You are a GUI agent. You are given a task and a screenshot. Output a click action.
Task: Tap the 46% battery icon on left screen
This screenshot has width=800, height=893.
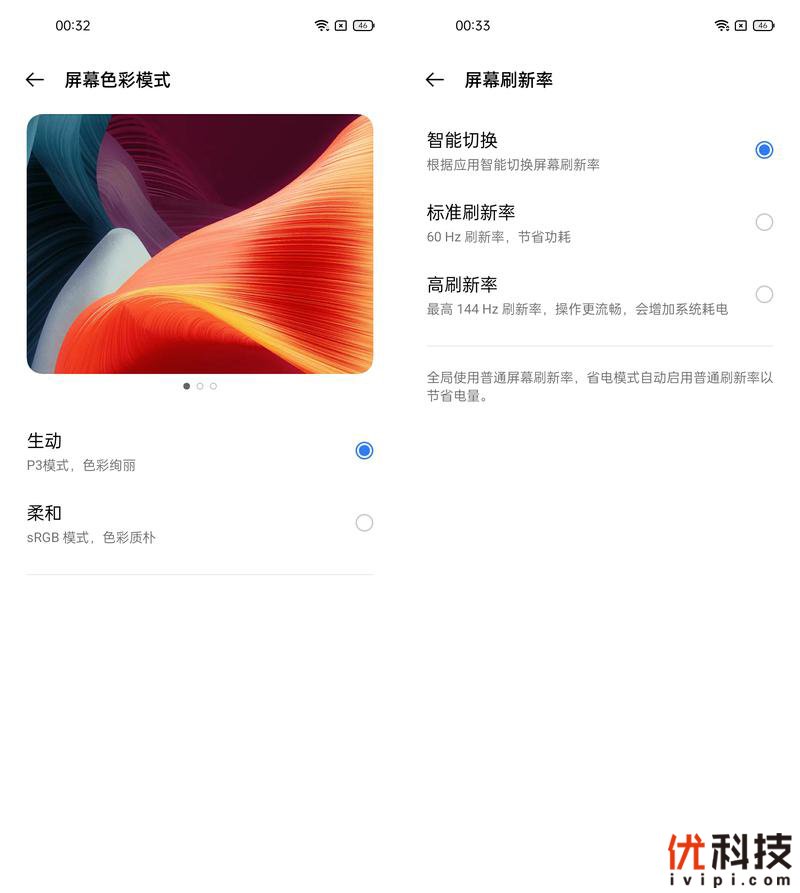click(x=362, y=25)
